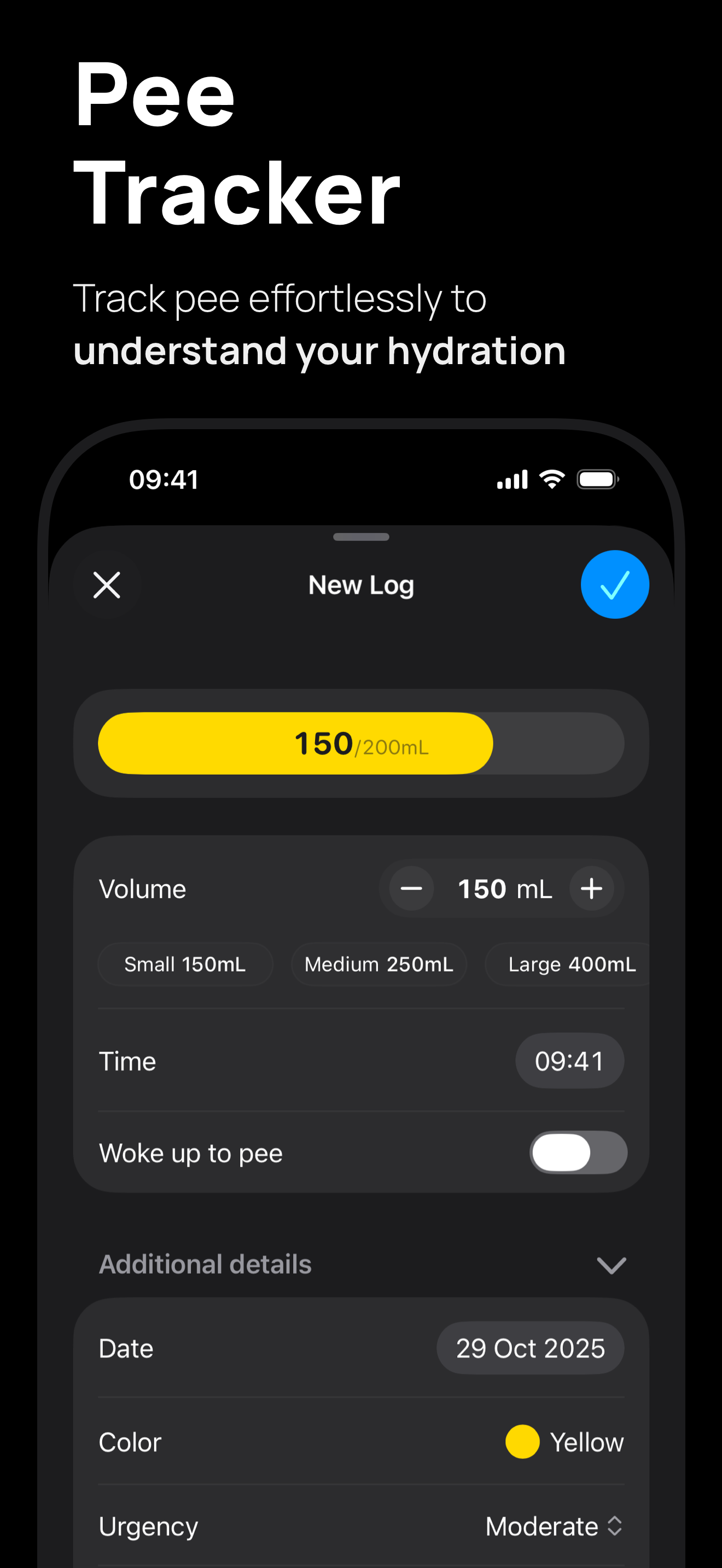Enable the Woke up to pee toggle

577,1152
